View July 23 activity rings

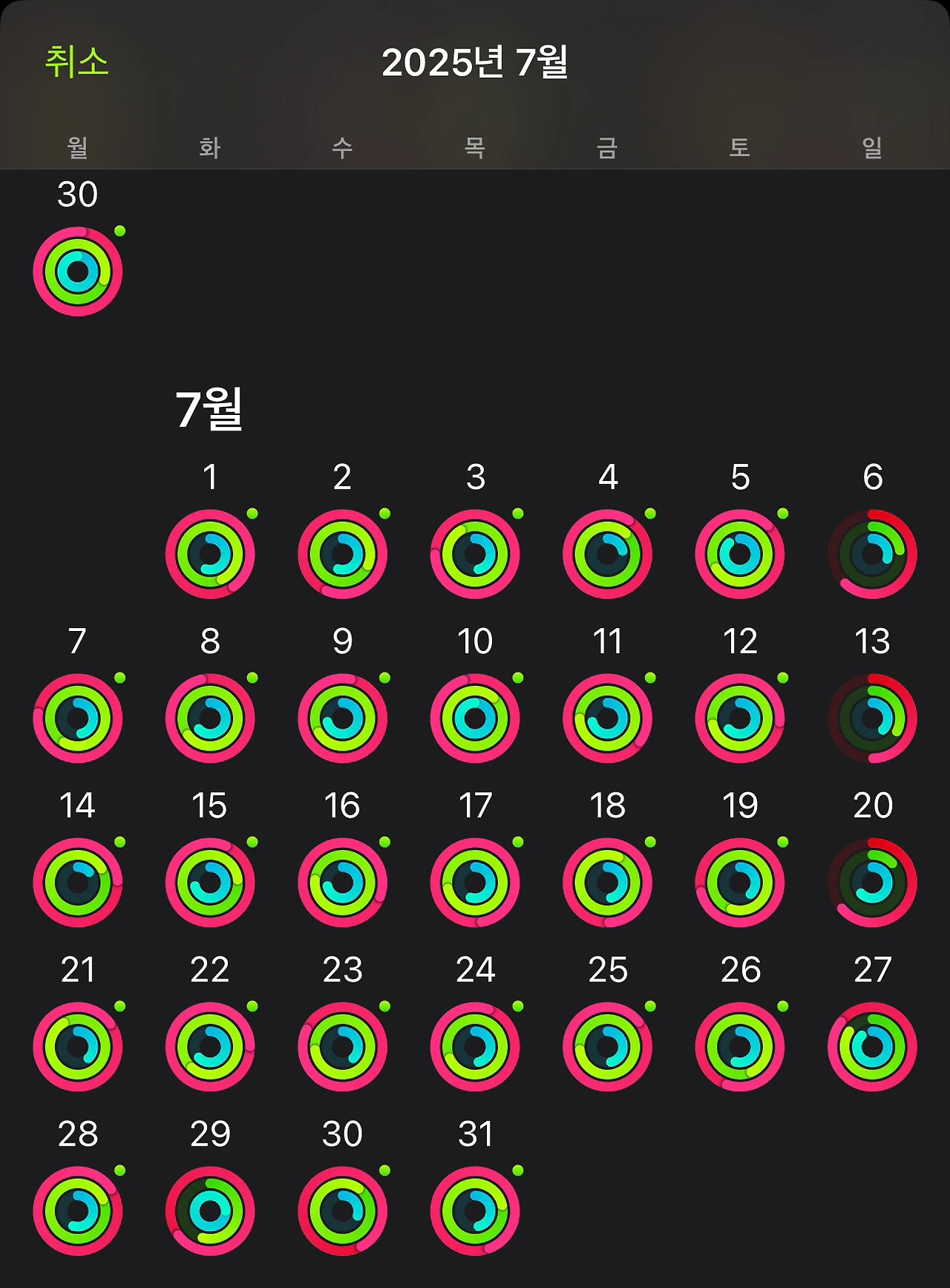click(x=342, y=1046)
